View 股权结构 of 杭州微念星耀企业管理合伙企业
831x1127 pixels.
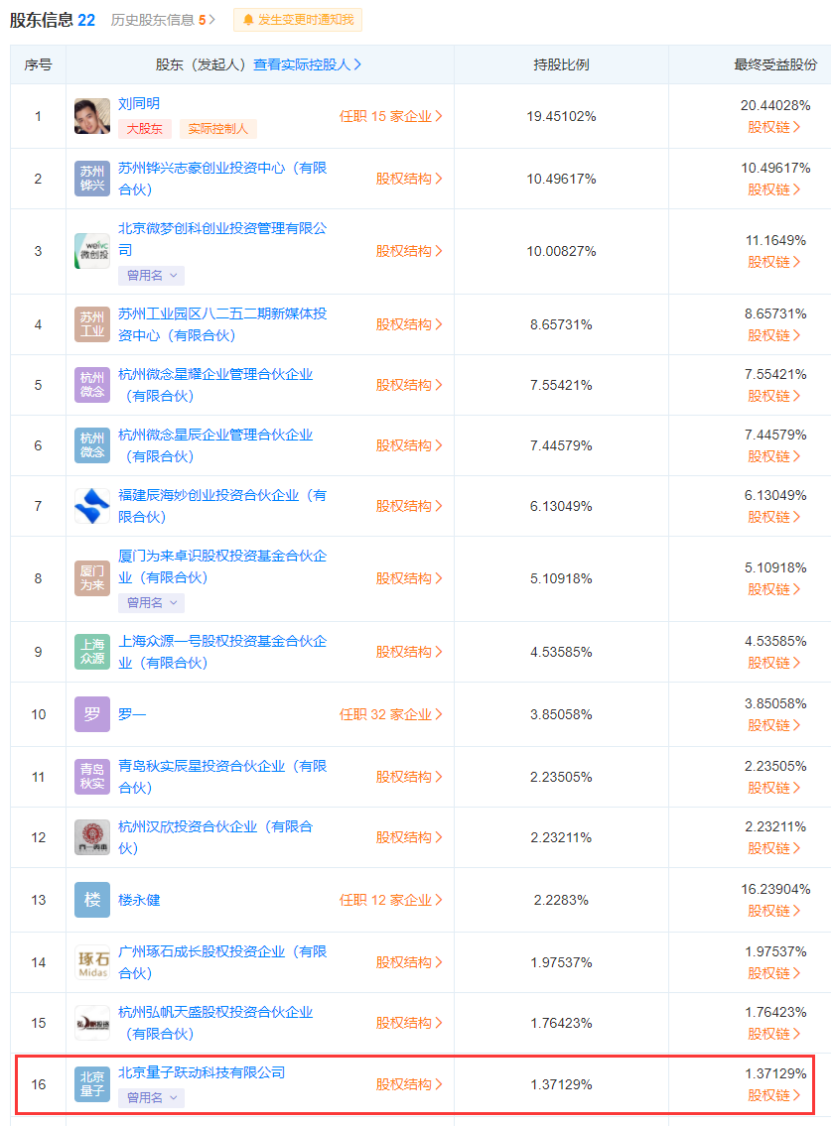(x=409, y=385)
